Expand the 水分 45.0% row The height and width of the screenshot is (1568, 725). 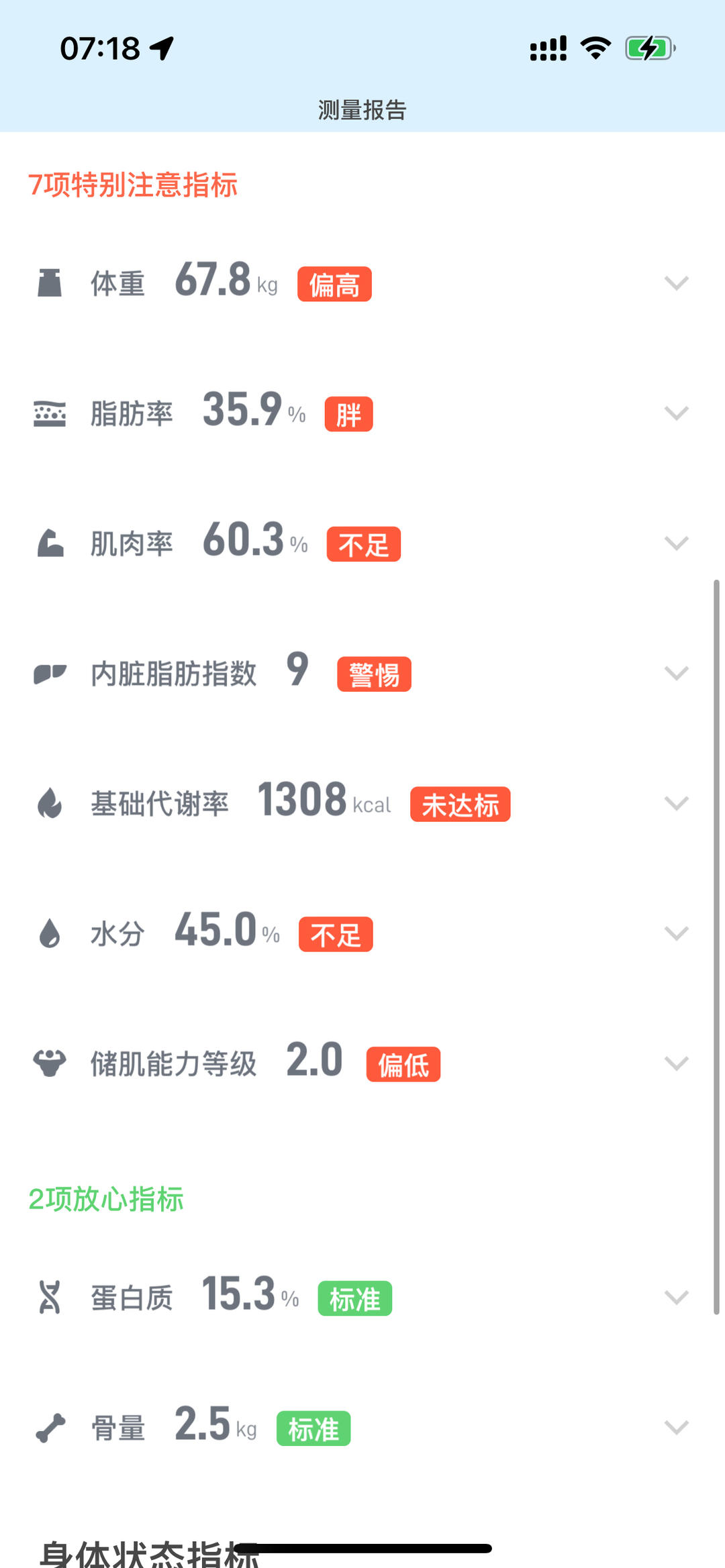(x=676, y=934)
